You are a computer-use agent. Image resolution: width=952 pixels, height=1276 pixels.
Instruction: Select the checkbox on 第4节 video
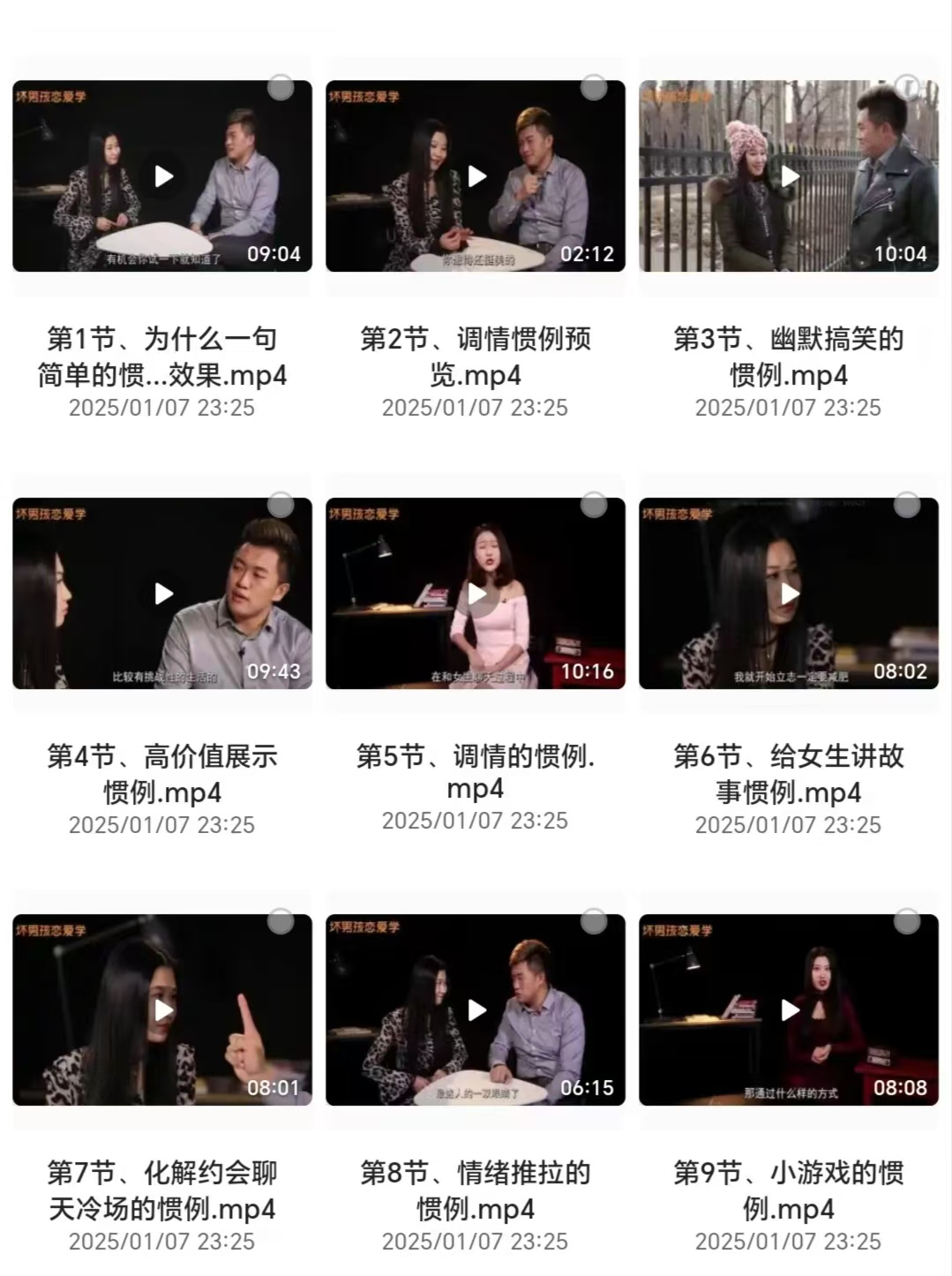tap(281, 505)
